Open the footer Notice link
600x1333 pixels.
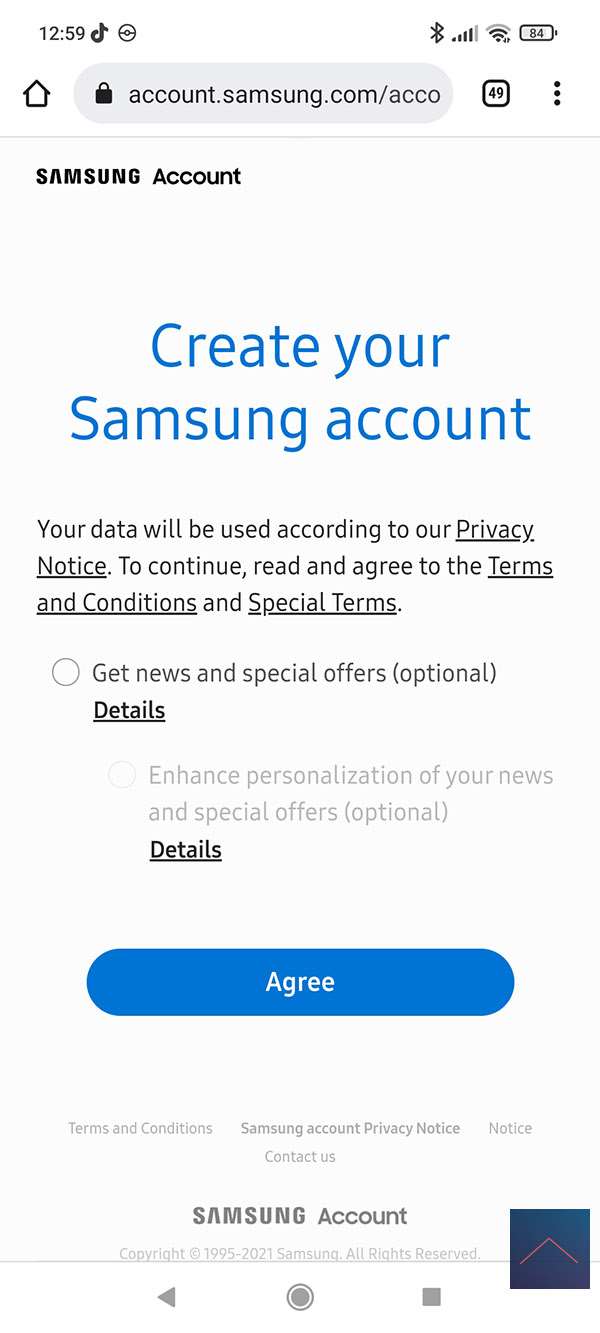(x=510, y=1128)
